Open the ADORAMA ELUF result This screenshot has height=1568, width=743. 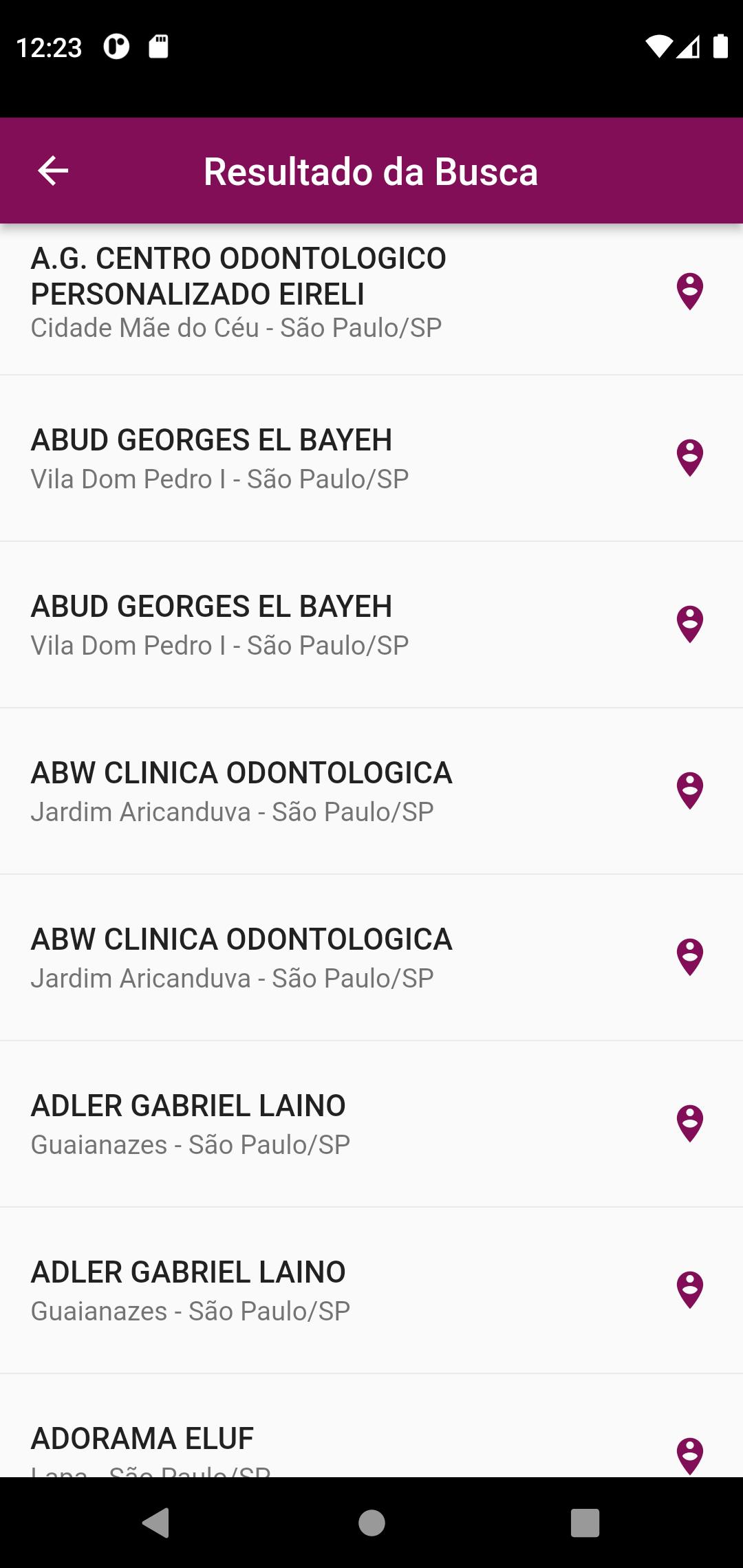371,1426
